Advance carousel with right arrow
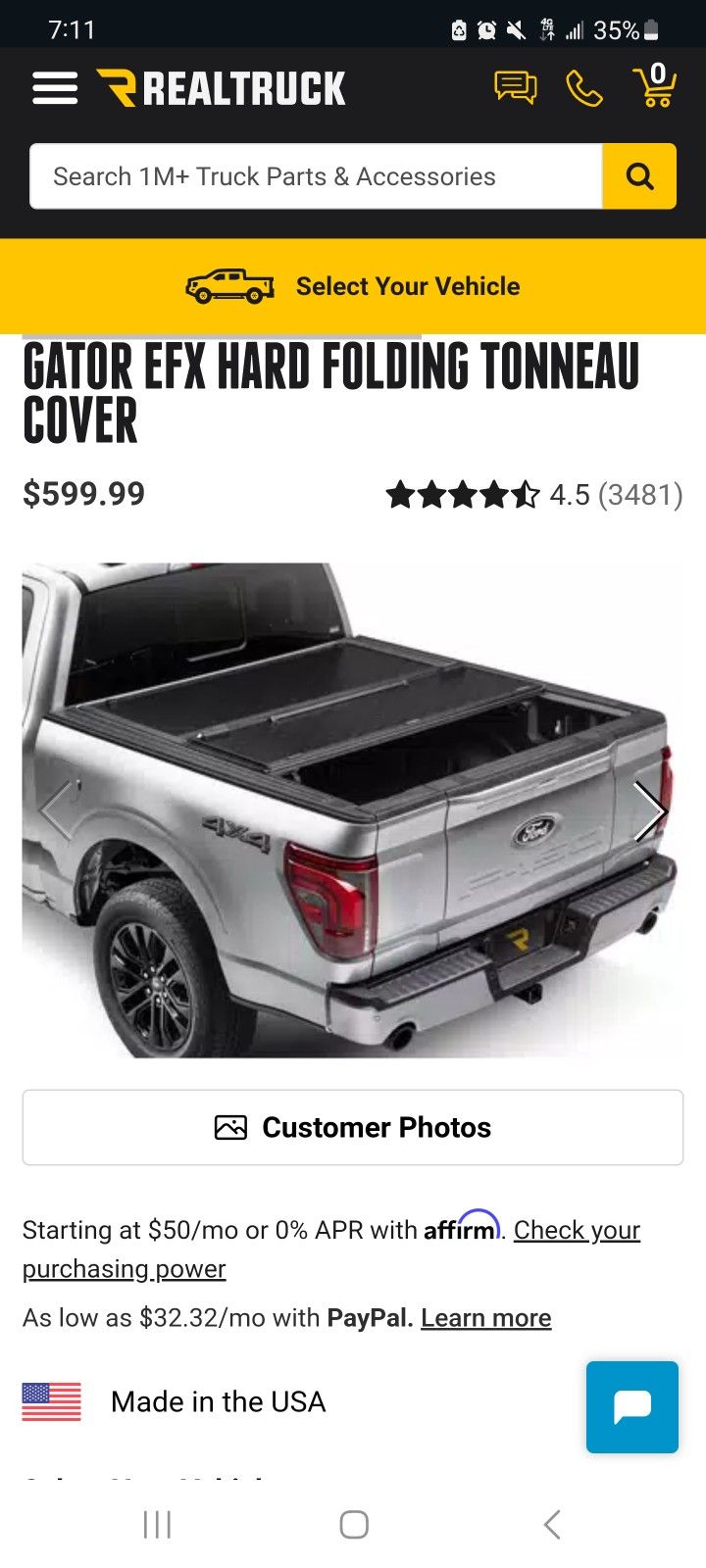The height and width of the screenshot is (1568, 706). point(651,811)
